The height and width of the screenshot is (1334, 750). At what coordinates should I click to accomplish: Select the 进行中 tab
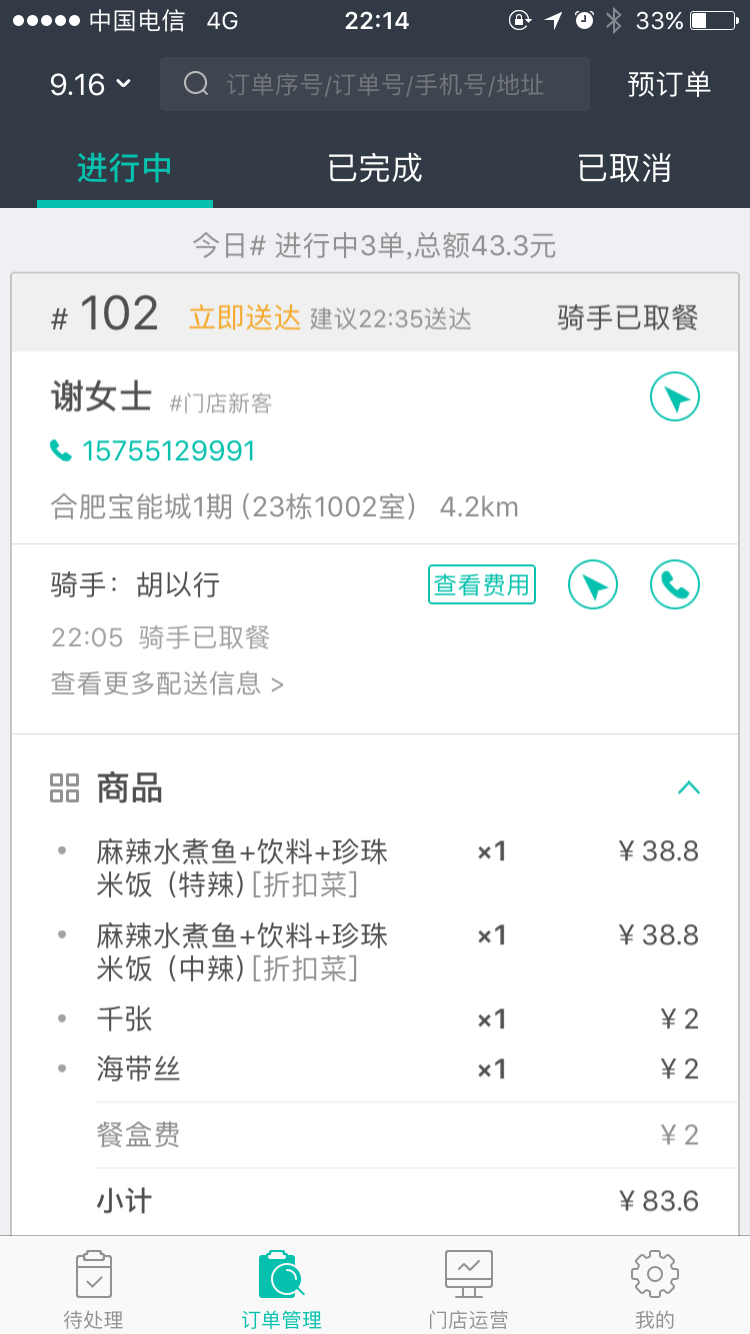pos(125,168)
